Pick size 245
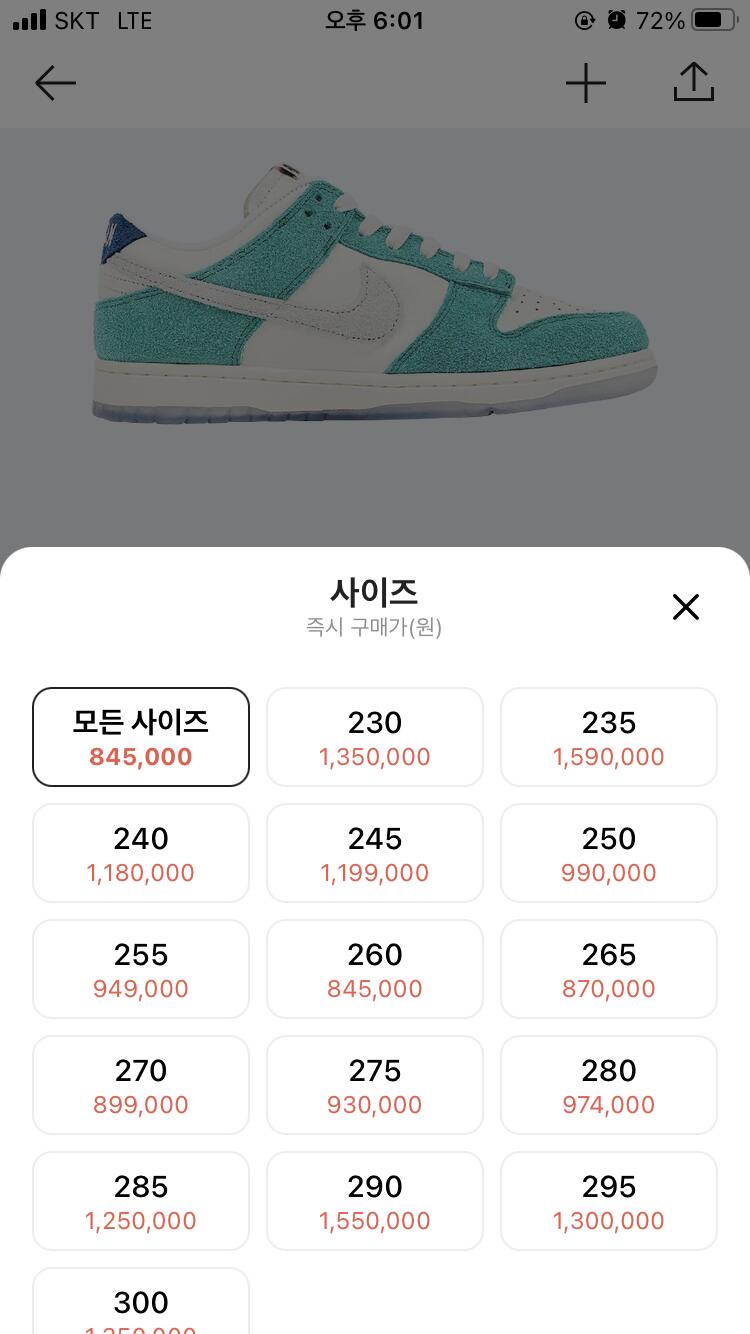 (375, 853)
